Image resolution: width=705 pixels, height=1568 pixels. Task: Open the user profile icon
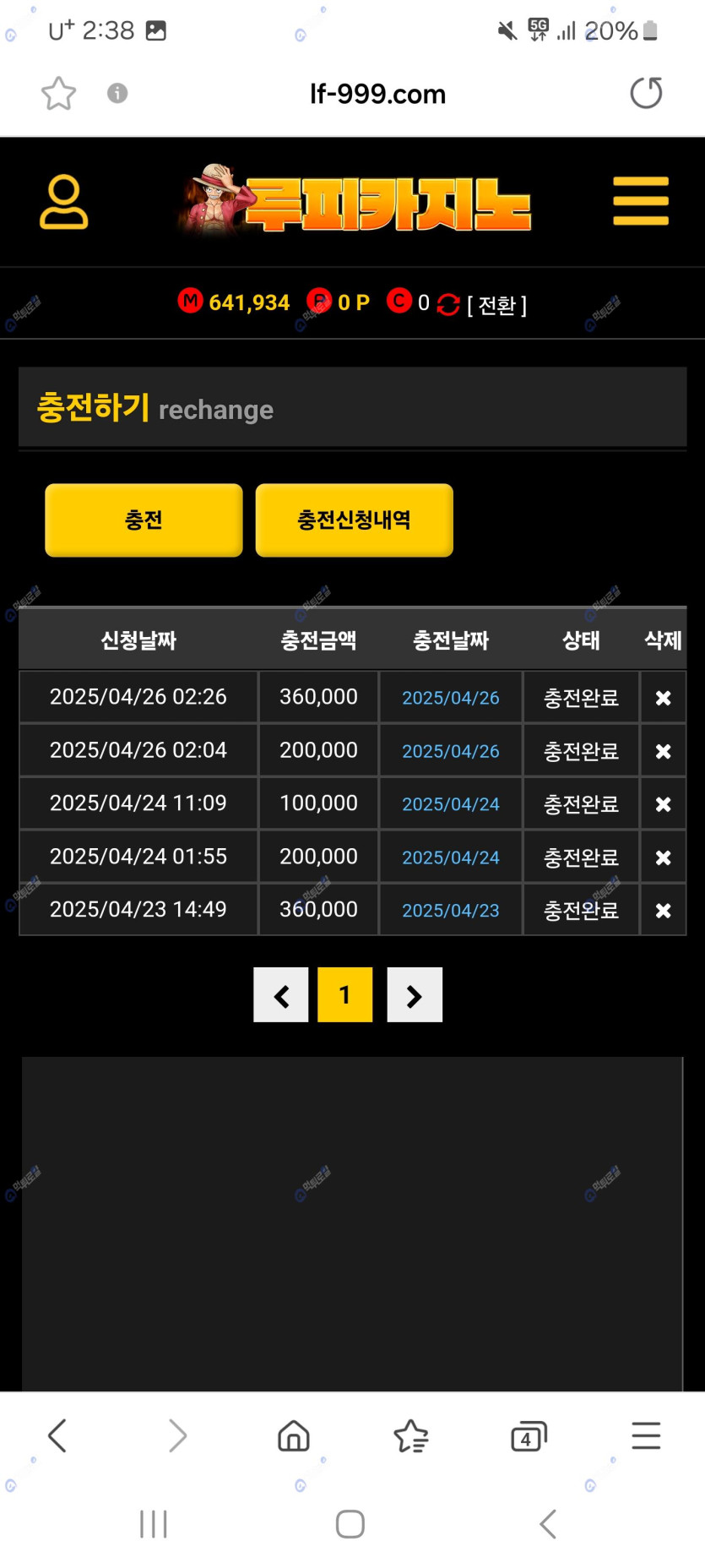pyautogui.click(x=63, y=202)
